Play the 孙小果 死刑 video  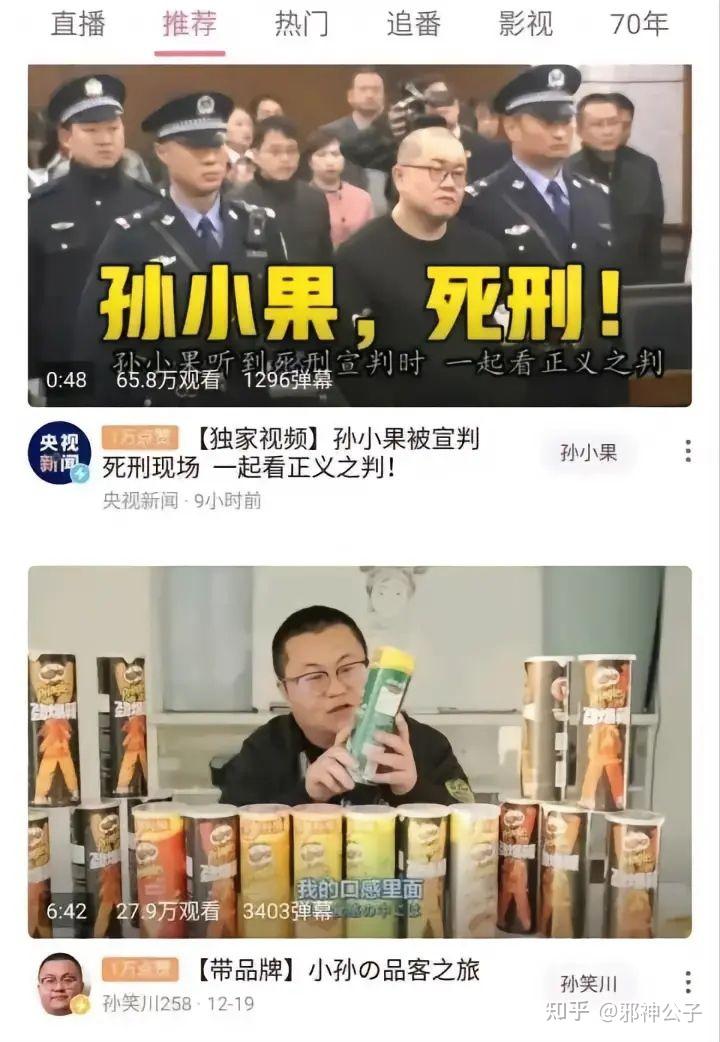(359, 236)
